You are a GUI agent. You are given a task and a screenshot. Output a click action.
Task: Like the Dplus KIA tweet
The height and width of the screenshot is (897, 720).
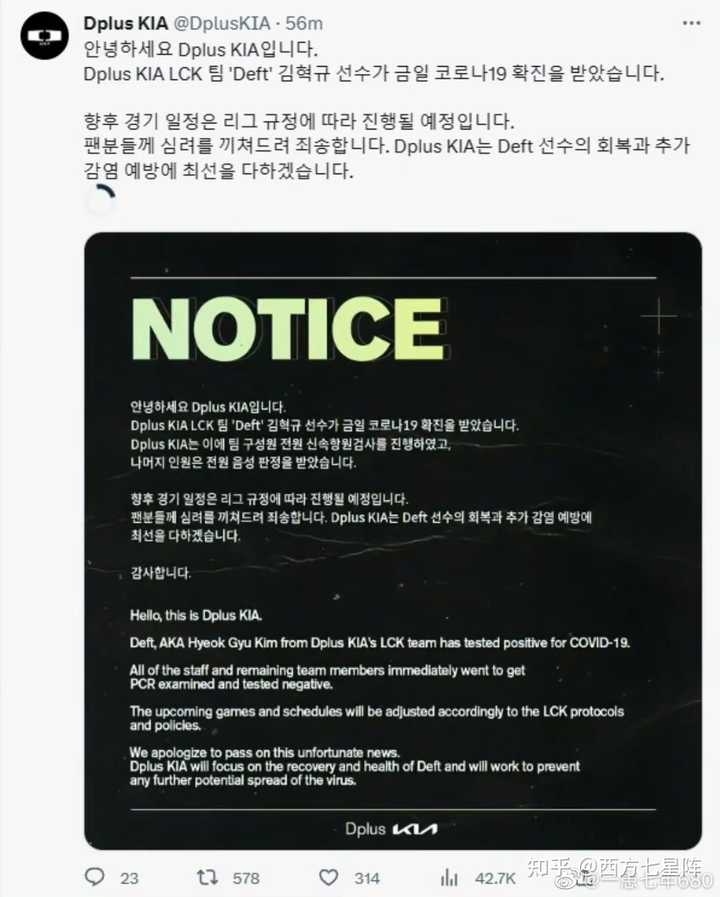click(x=329, y=877)
